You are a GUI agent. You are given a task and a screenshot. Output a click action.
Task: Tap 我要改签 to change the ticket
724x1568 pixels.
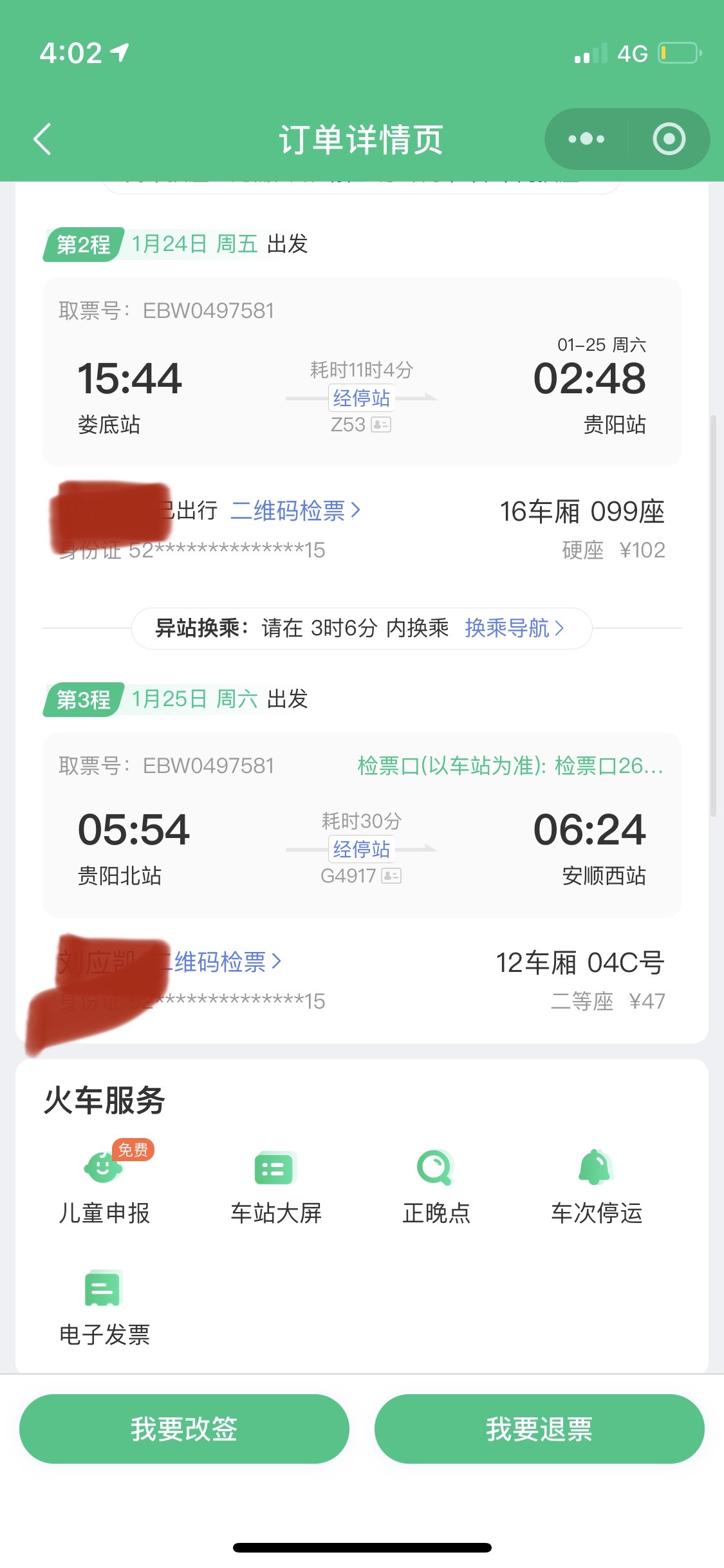point(184,1429)
